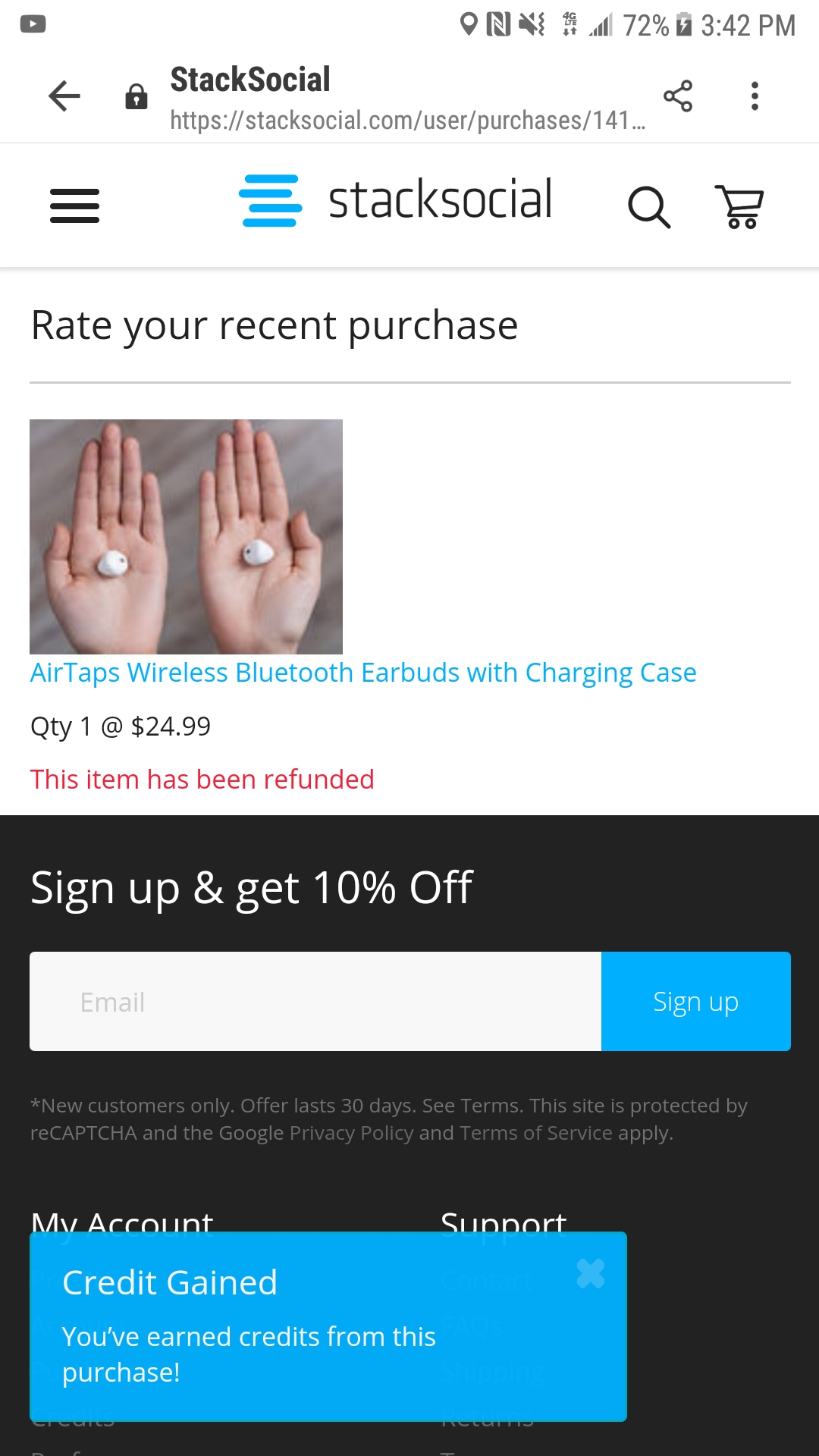Open the hamburger navigation menu
Screen dimensions: 819x1456
coord(74,206)
